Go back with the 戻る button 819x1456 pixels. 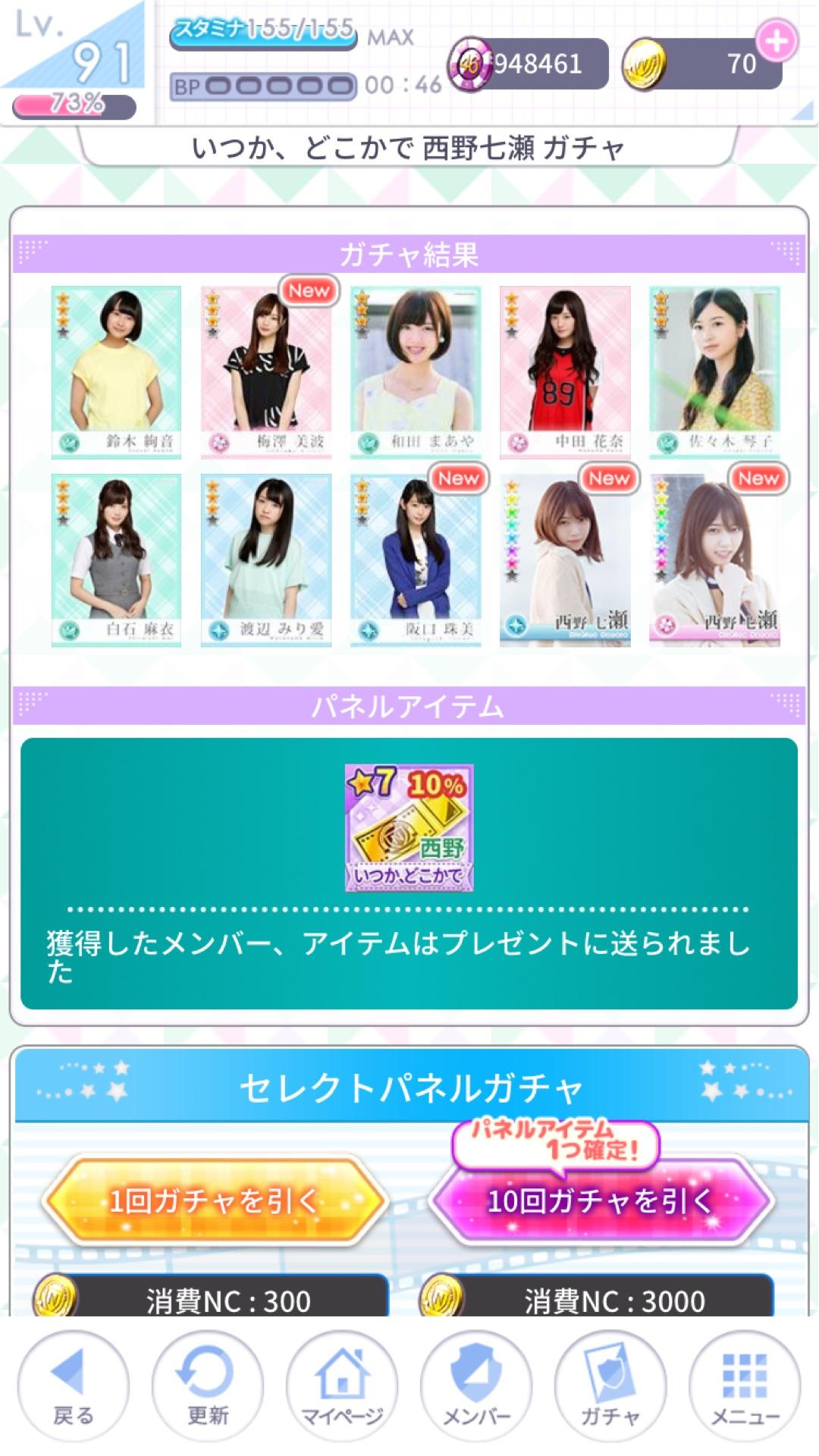pos(73,1387)
